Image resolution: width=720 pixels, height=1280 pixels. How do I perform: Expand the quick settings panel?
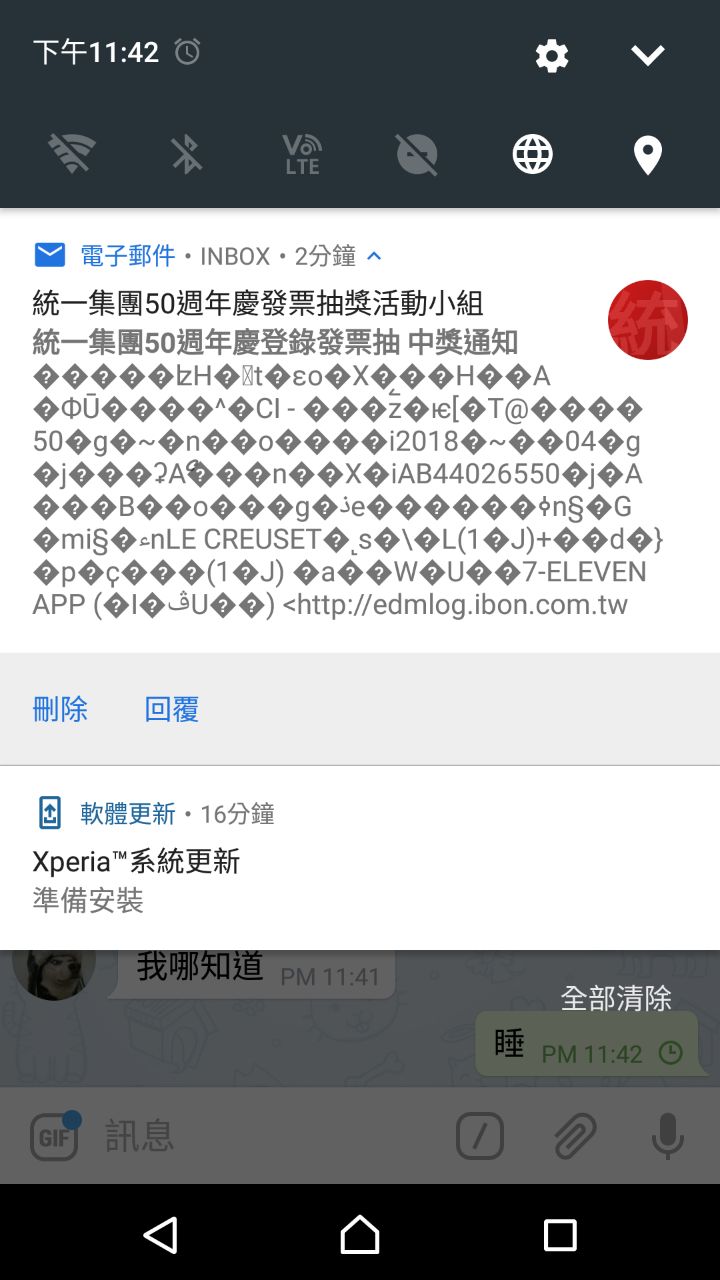click(x=648, y=56)
